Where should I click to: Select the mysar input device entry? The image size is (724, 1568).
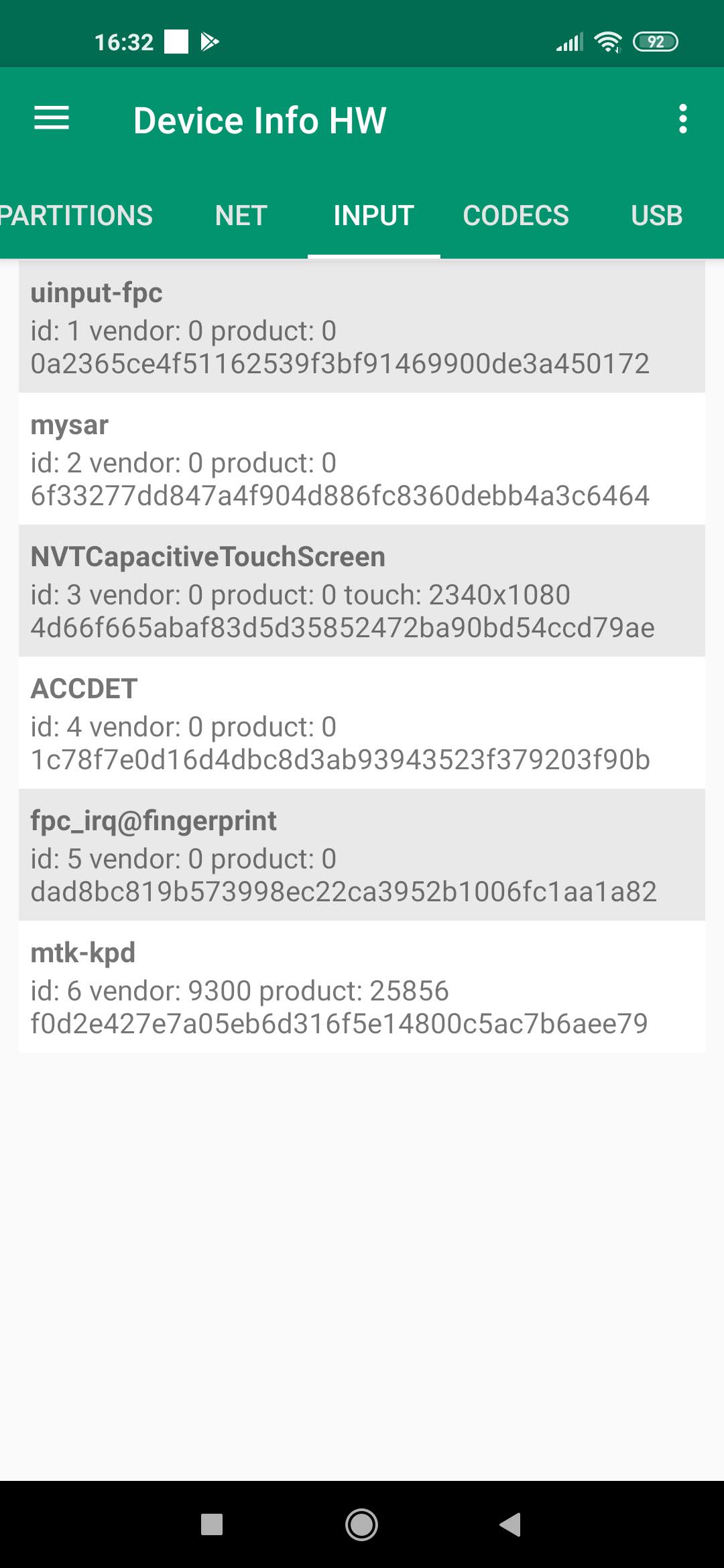click(362, 459)
